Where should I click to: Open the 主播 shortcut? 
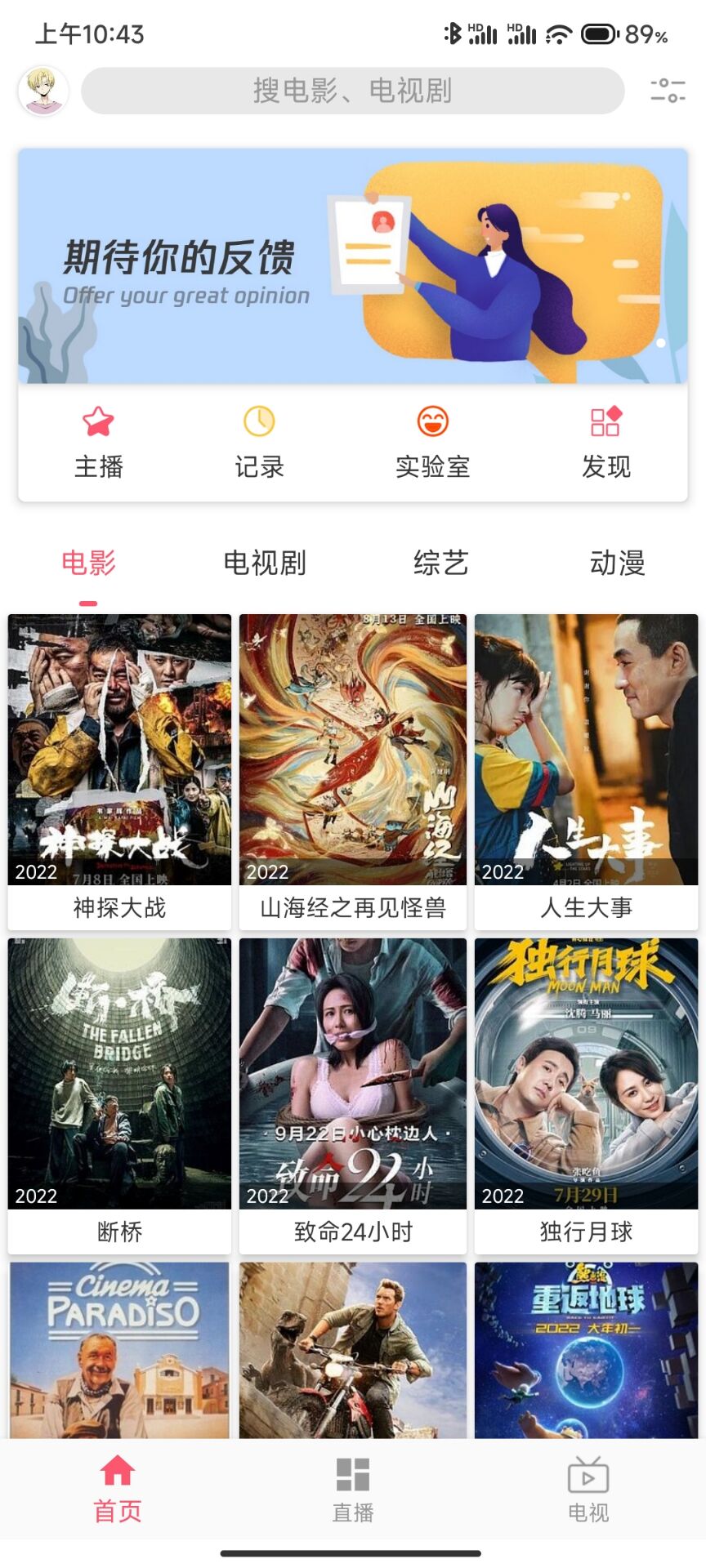(x=98, y=443)
